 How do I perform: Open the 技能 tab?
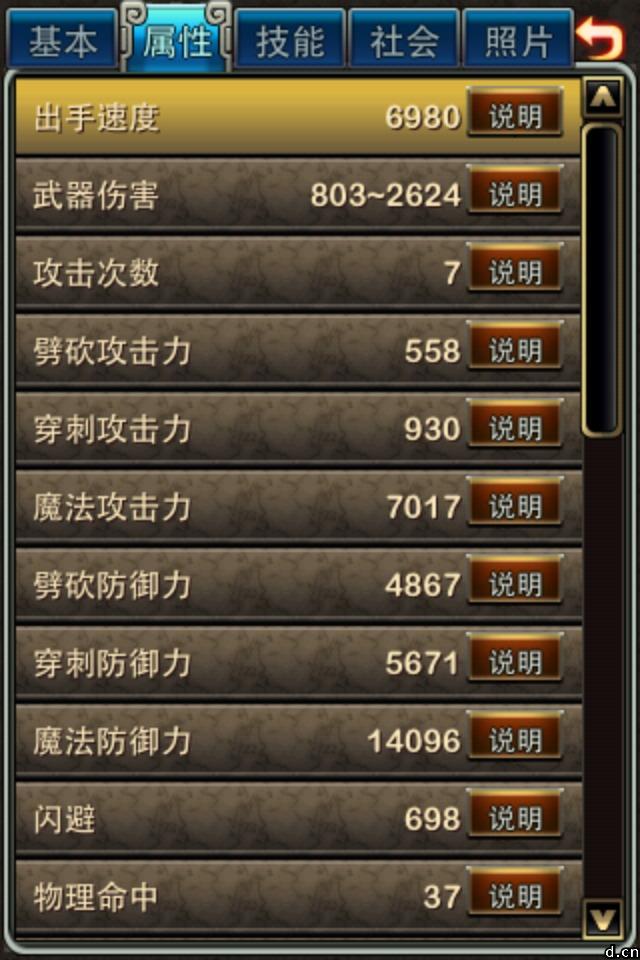click(x=290, y=41)
